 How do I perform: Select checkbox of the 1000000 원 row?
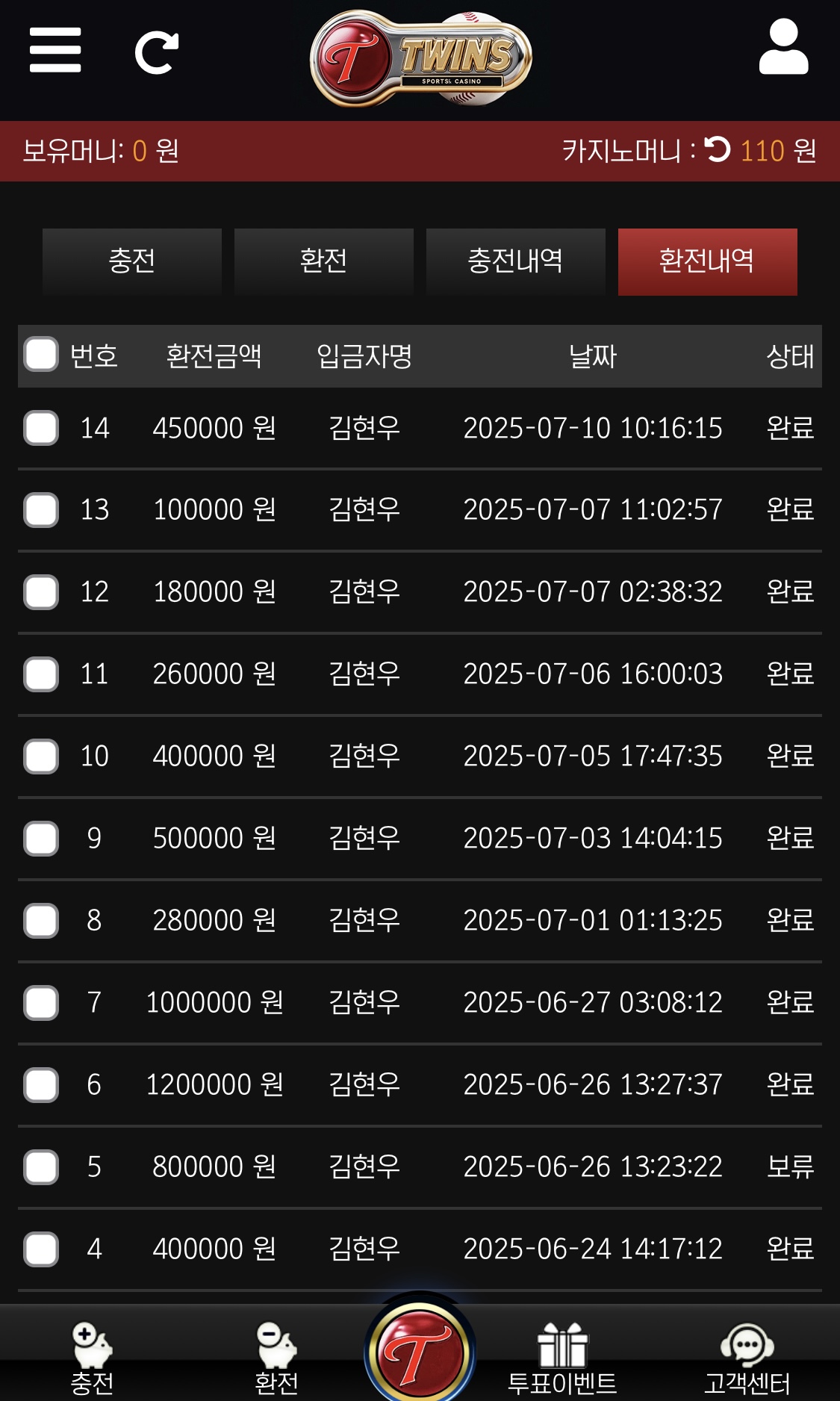coord(41,1002)
